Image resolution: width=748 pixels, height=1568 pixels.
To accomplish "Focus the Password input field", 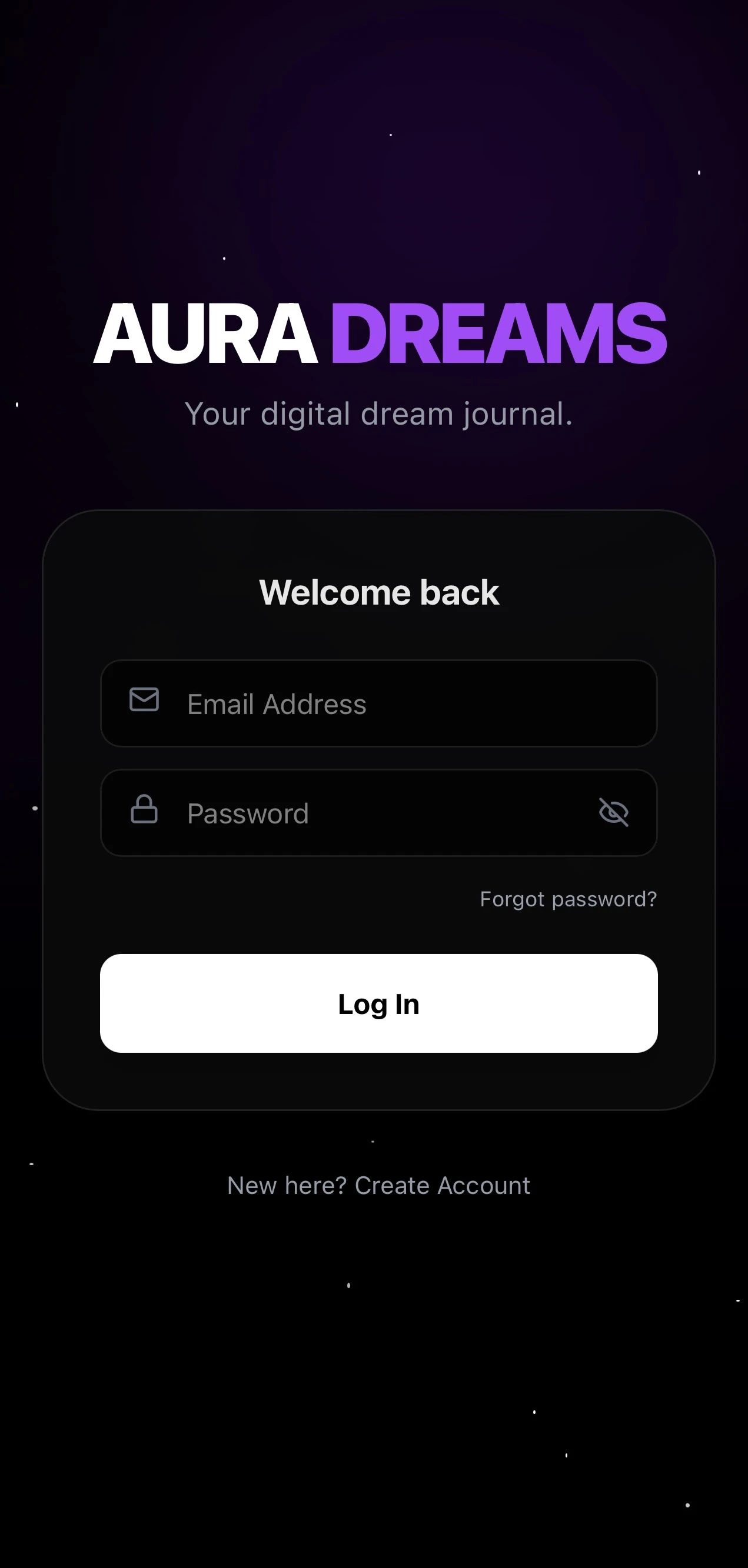I will point(378,813).
